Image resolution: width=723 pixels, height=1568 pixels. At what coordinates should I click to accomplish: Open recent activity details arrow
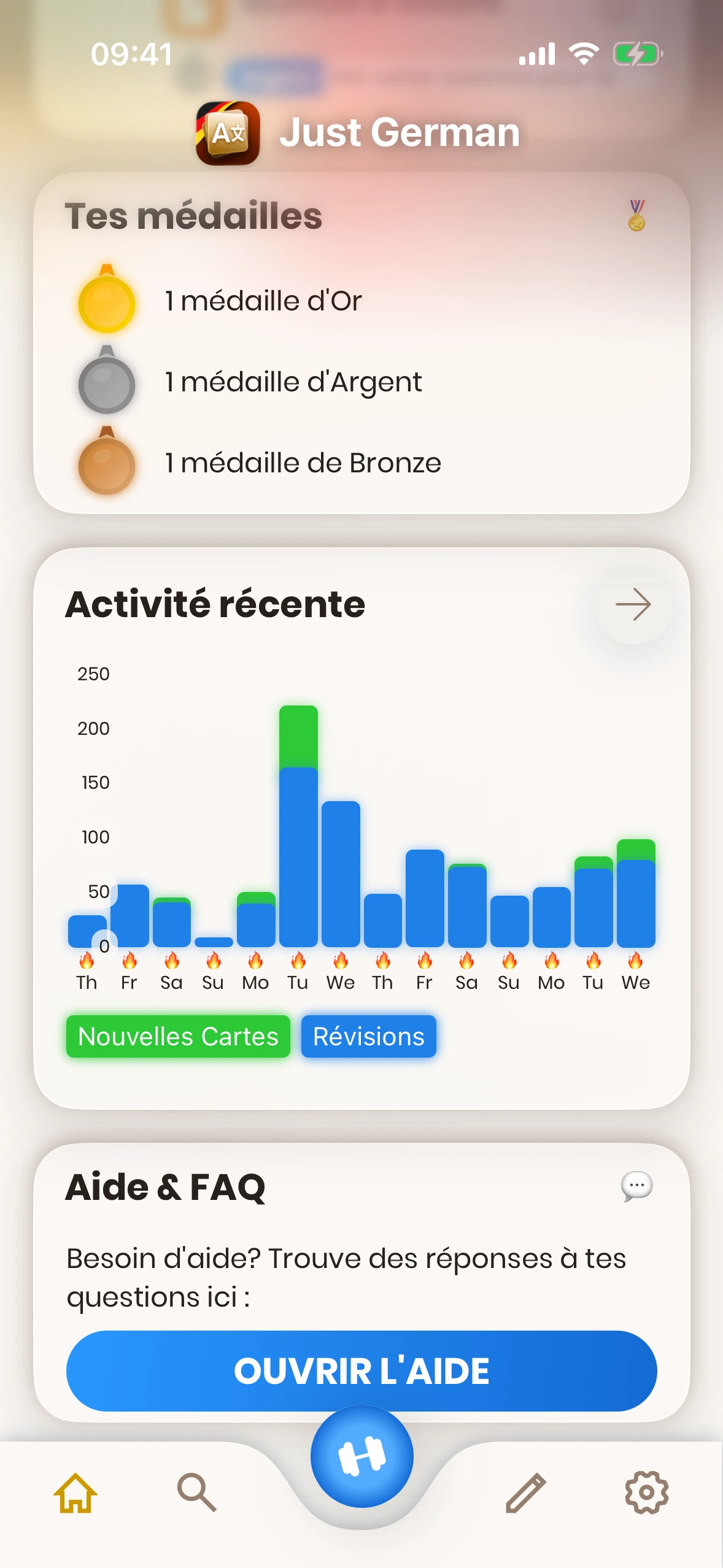[x=633, y=605]
